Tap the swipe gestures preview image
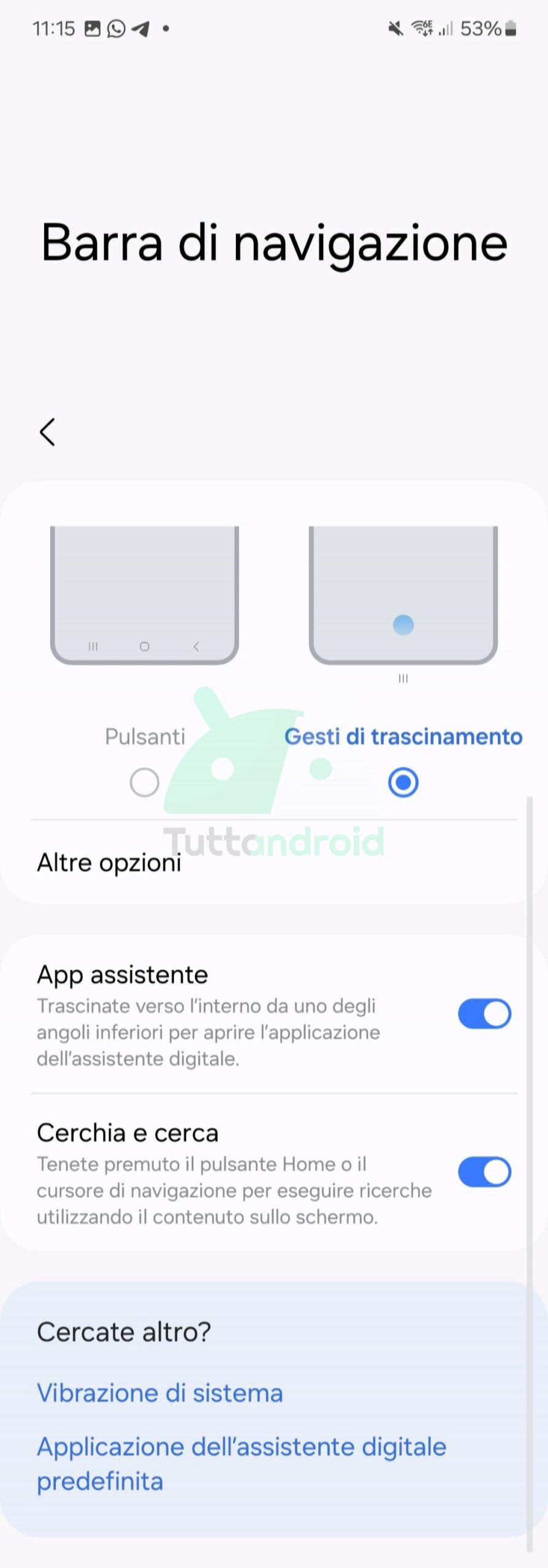The image size is (548, 1568). click(x=403, y=595)
